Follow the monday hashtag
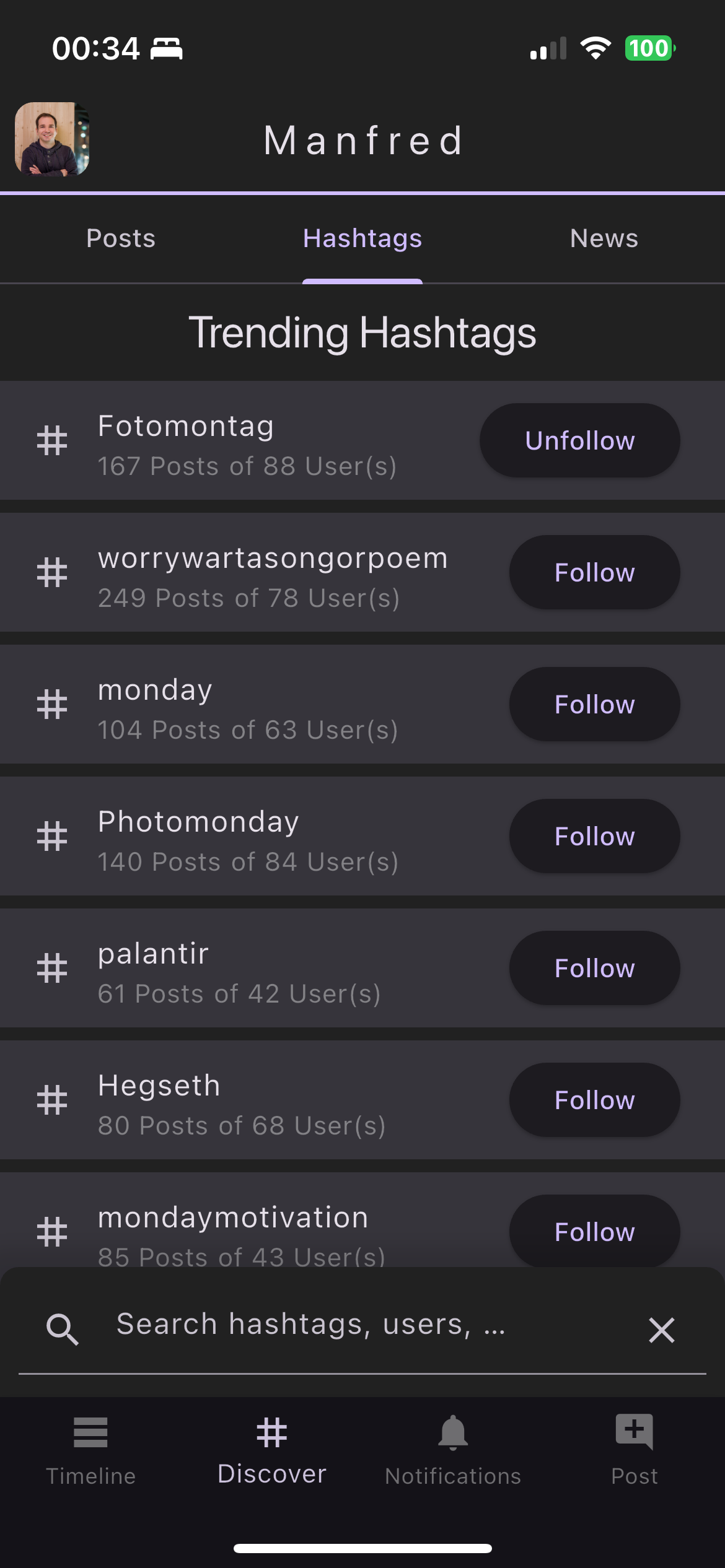This screenshot has width=725, height=1568. click(x=595, y=704)
